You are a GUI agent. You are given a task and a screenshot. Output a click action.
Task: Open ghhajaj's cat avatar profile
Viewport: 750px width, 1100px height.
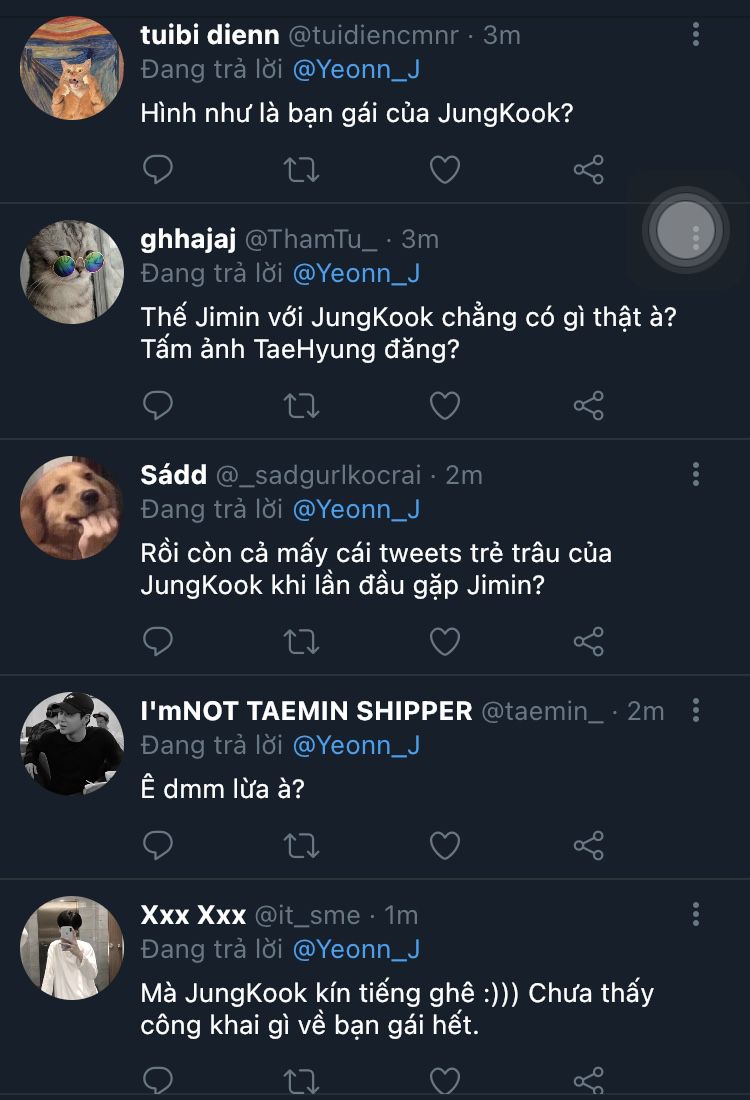(x=72, y=272)
